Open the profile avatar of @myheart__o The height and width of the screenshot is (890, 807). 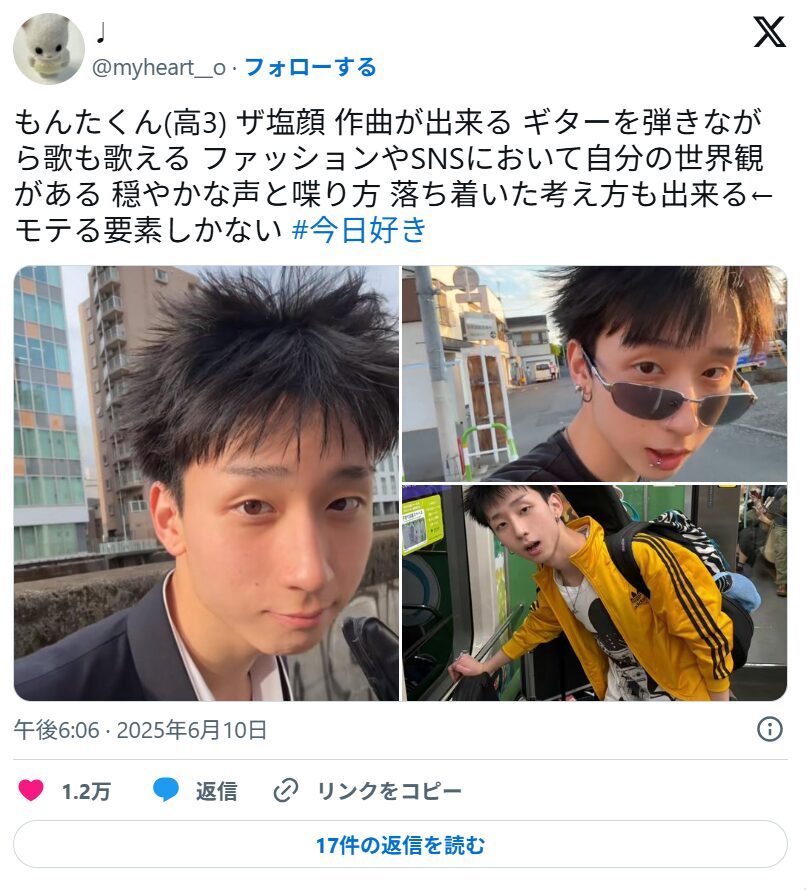pyautogui.click(x=48, y=49)
